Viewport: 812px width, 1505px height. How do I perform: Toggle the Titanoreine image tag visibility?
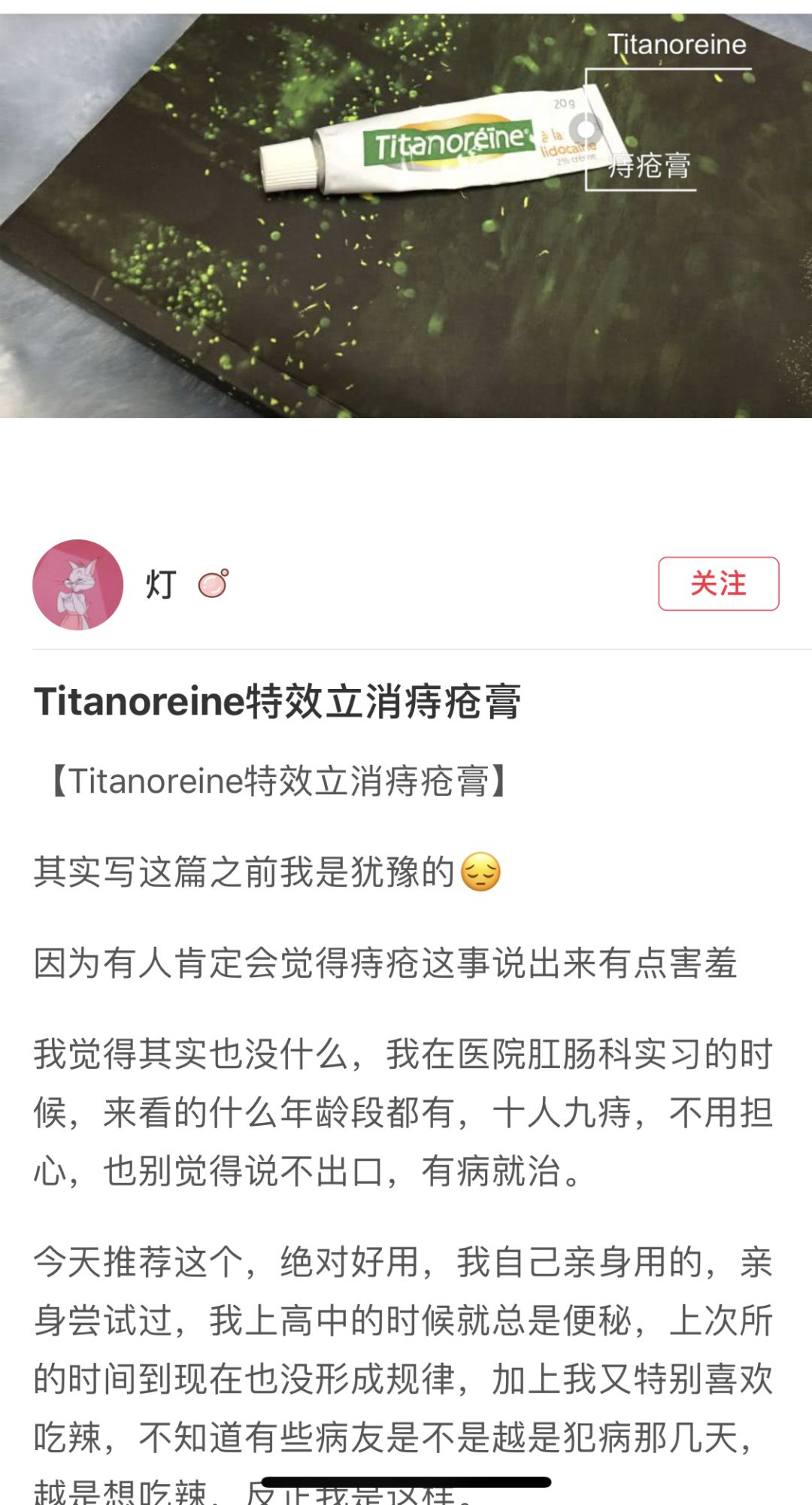[677, 45]
